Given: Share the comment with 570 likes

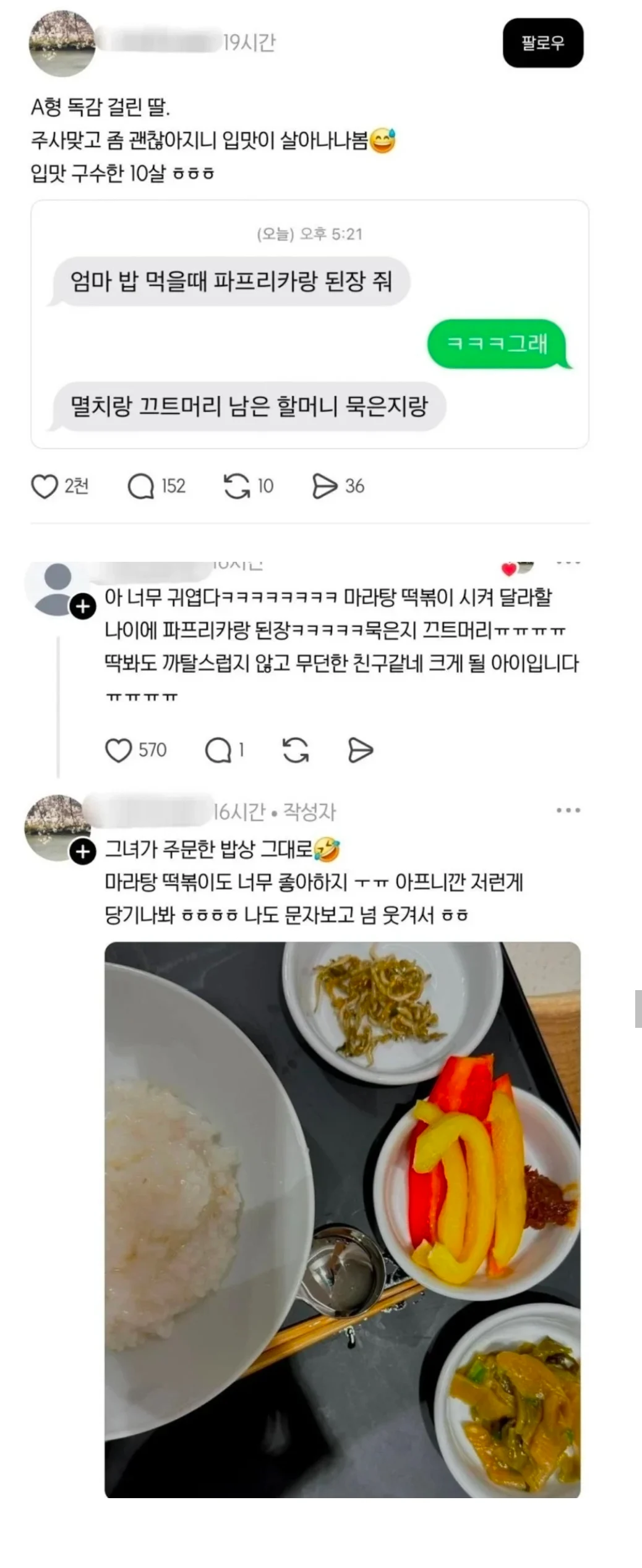Looking at the screenshot, I should click(360, 750).
